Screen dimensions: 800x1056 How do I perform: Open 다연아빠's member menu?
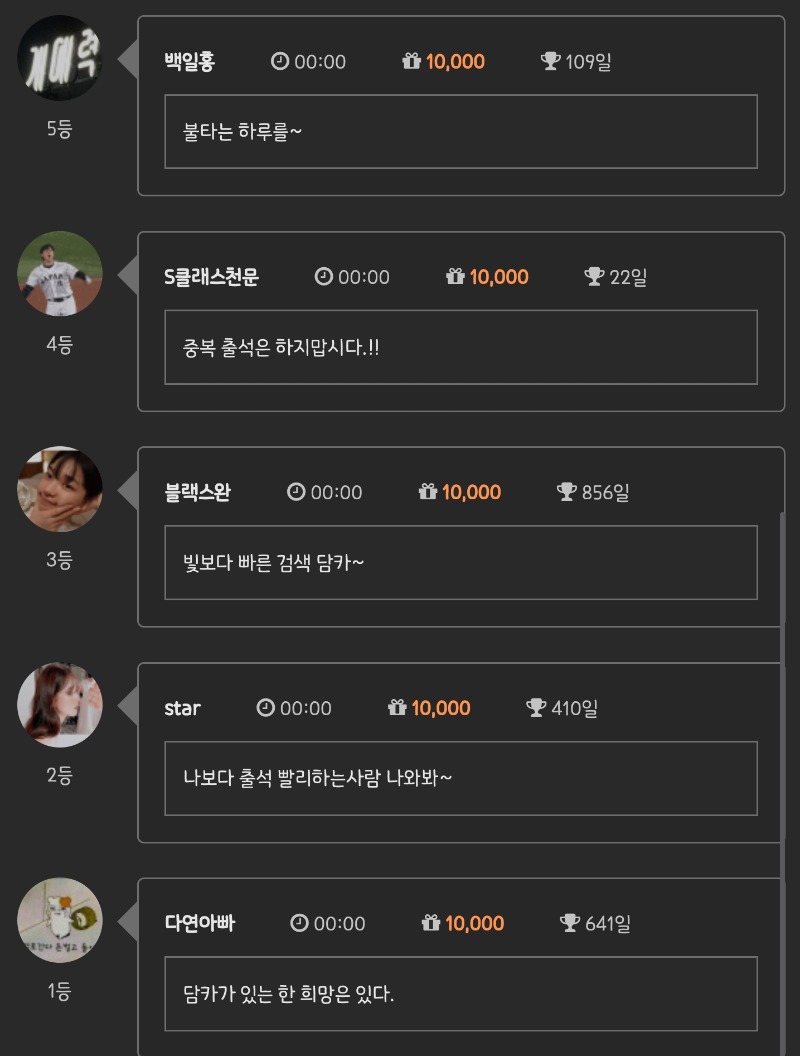point(199,923)
